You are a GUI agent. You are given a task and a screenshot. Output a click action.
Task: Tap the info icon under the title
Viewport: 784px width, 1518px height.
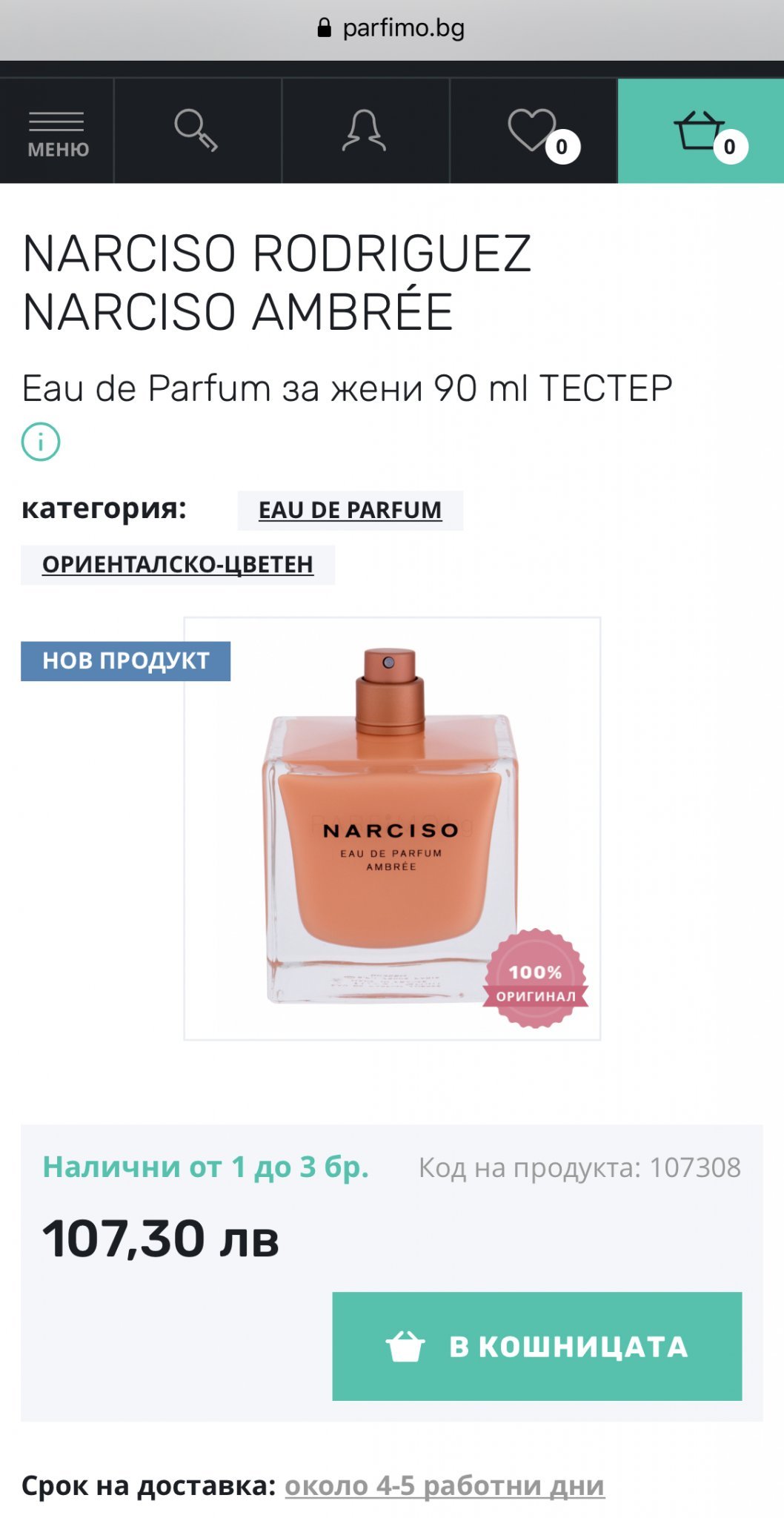[x=41, y=443]
